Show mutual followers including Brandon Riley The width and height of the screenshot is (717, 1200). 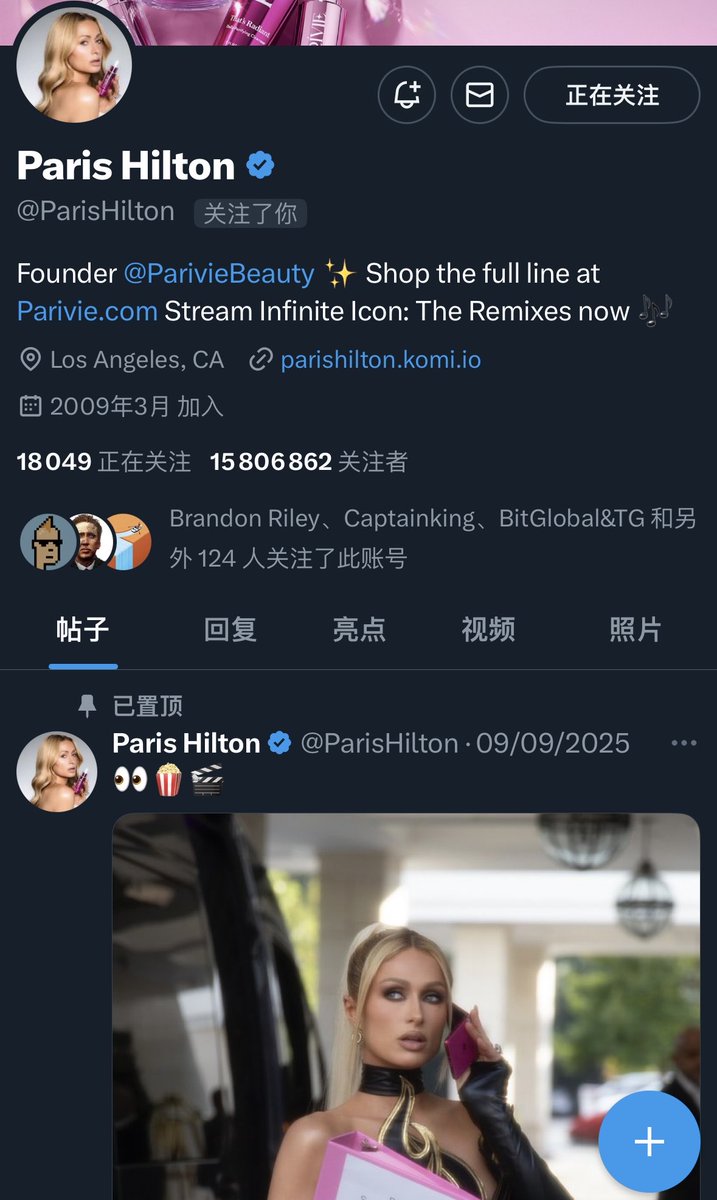pyautogui.click(x=400, y=538)
